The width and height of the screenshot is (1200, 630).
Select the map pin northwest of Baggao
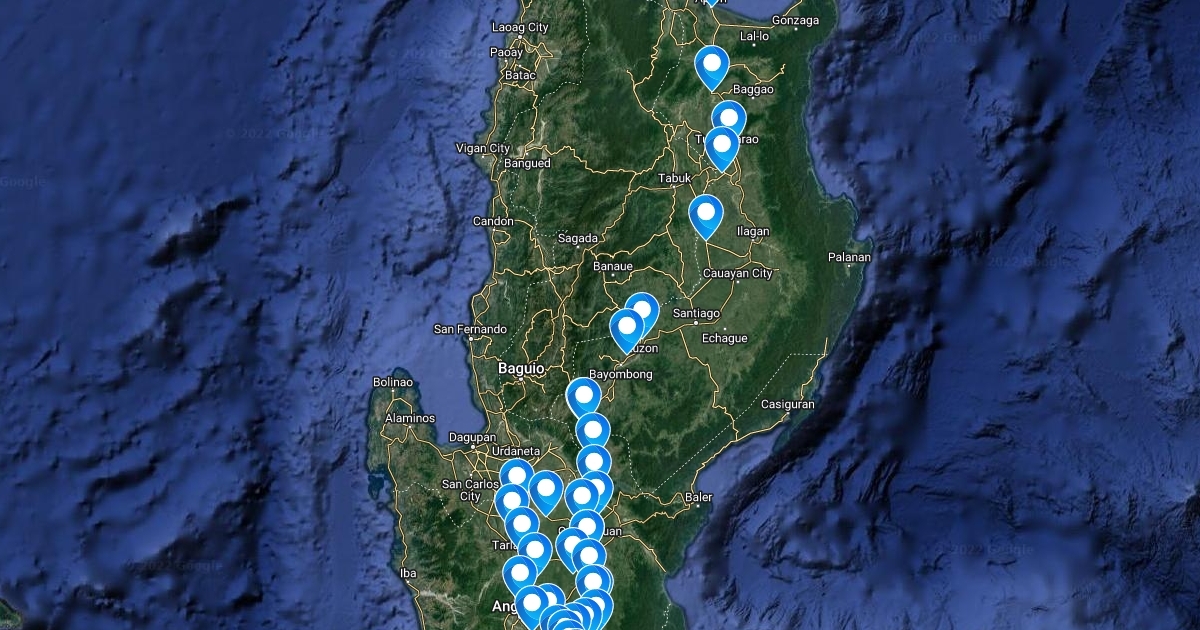[x=712, y=67]
